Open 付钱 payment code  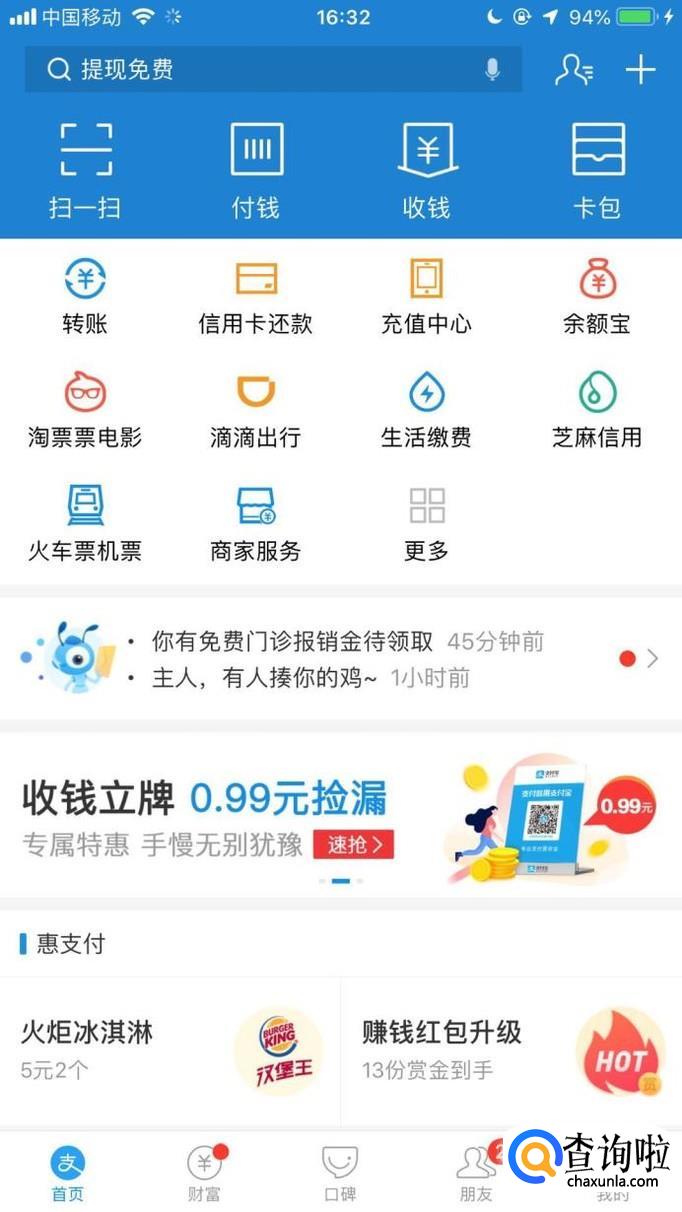(256, 168)
